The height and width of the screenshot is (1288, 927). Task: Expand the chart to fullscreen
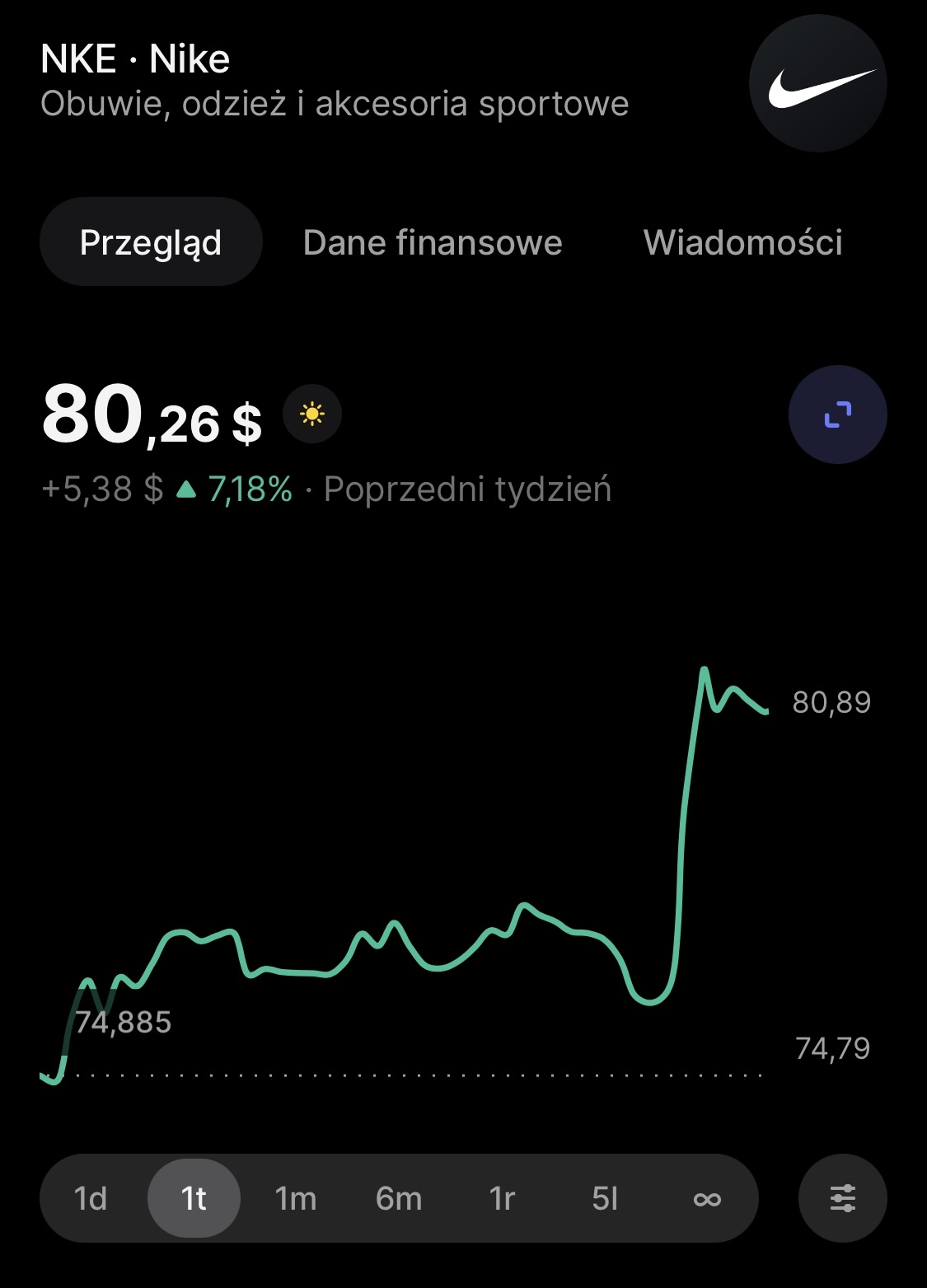point(837,414)
